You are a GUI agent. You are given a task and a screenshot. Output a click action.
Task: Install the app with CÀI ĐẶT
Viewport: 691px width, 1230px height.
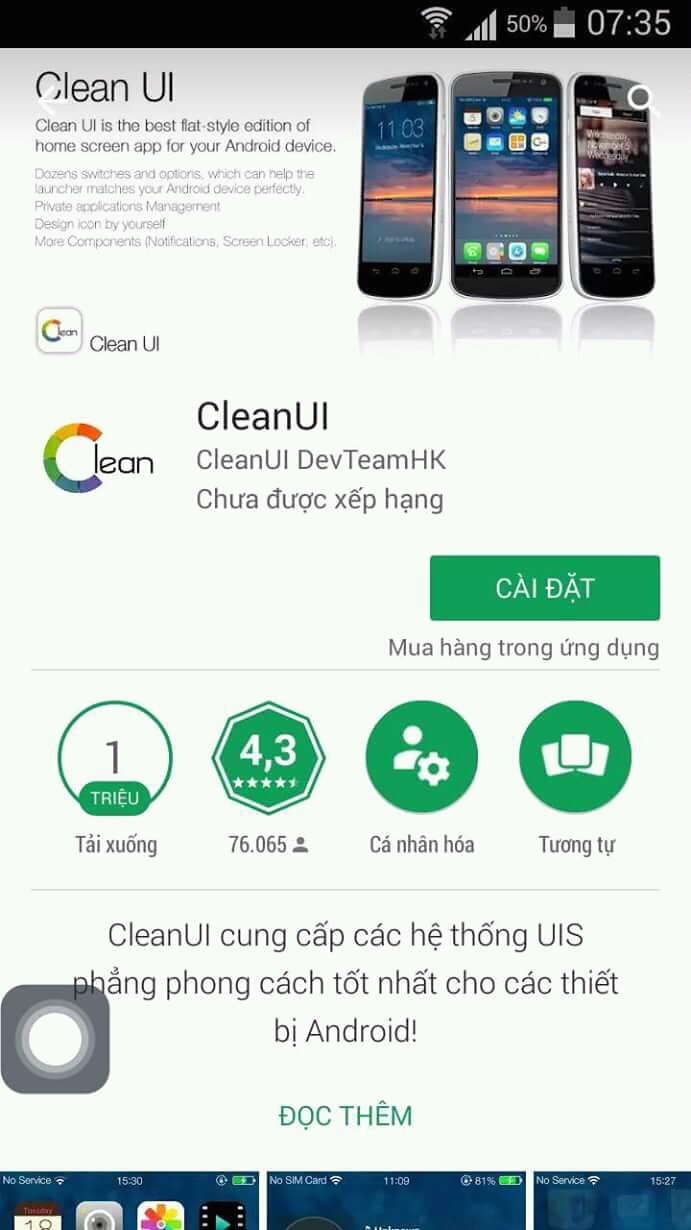click(544, 588)
